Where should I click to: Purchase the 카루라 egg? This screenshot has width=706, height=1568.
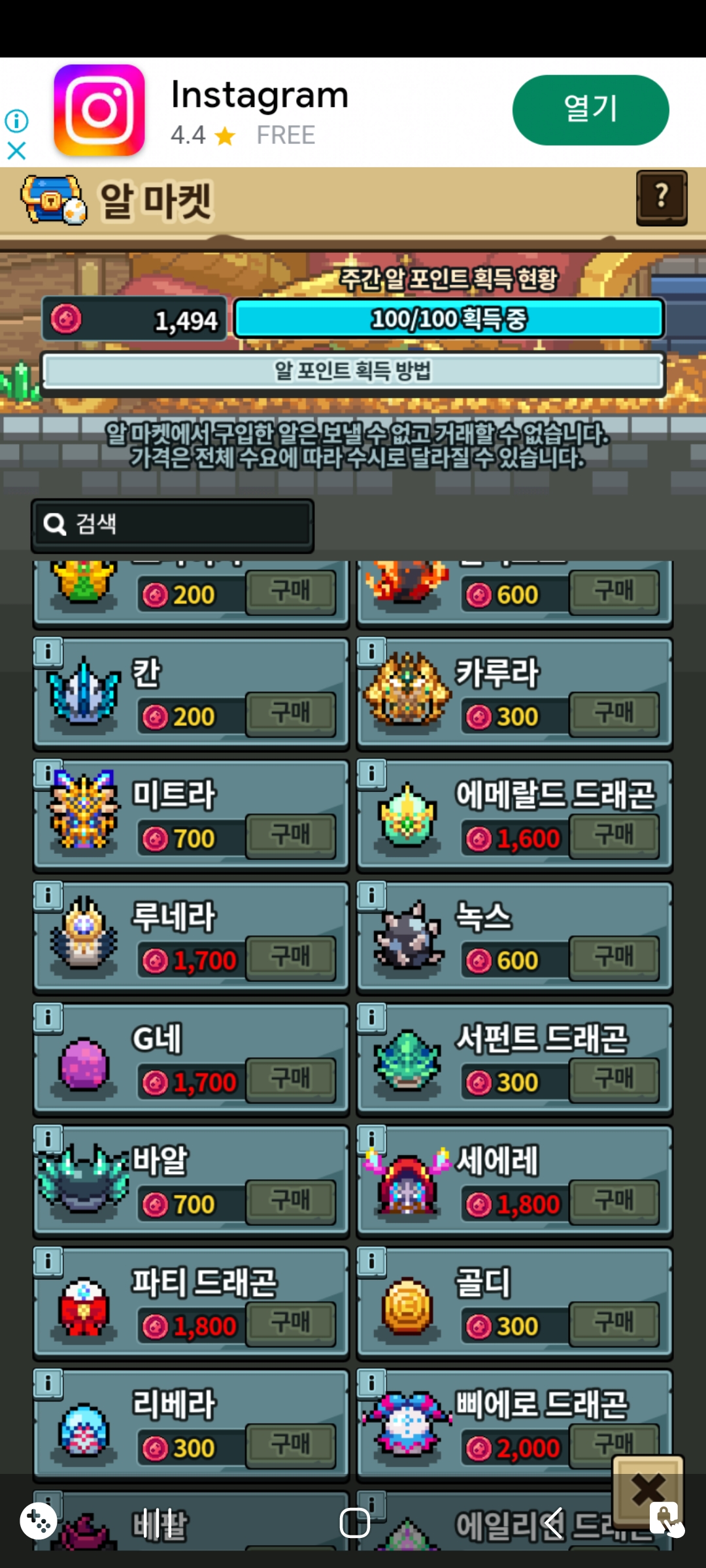(x=614, y=715)
